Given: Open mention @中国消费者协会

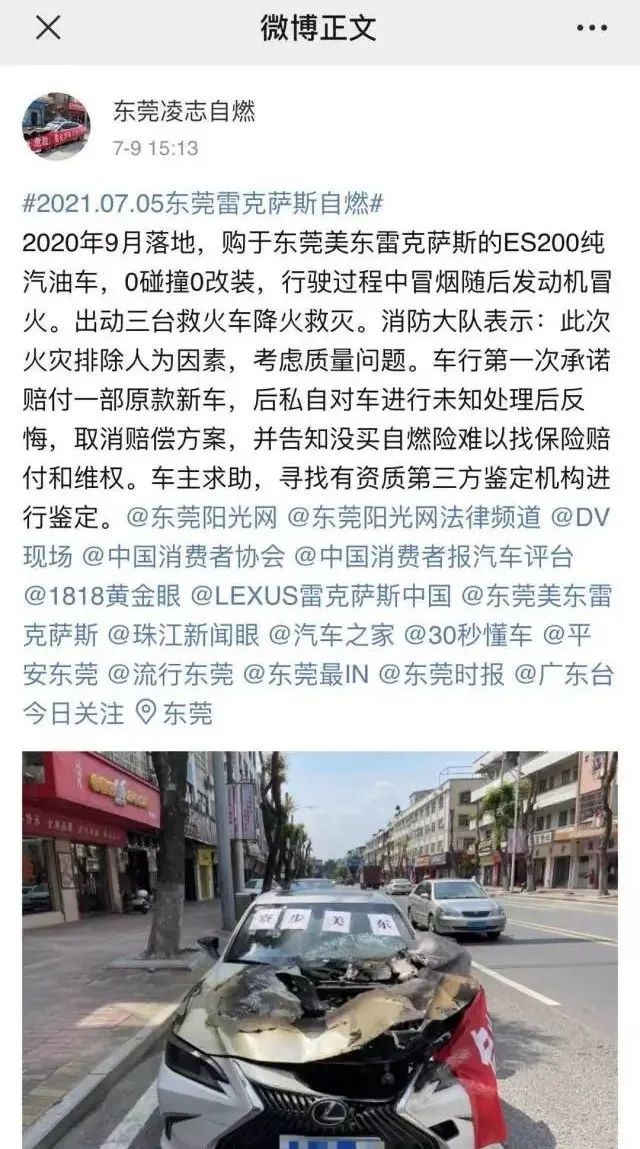Looking at the screenshot, I should click(182, 557).
